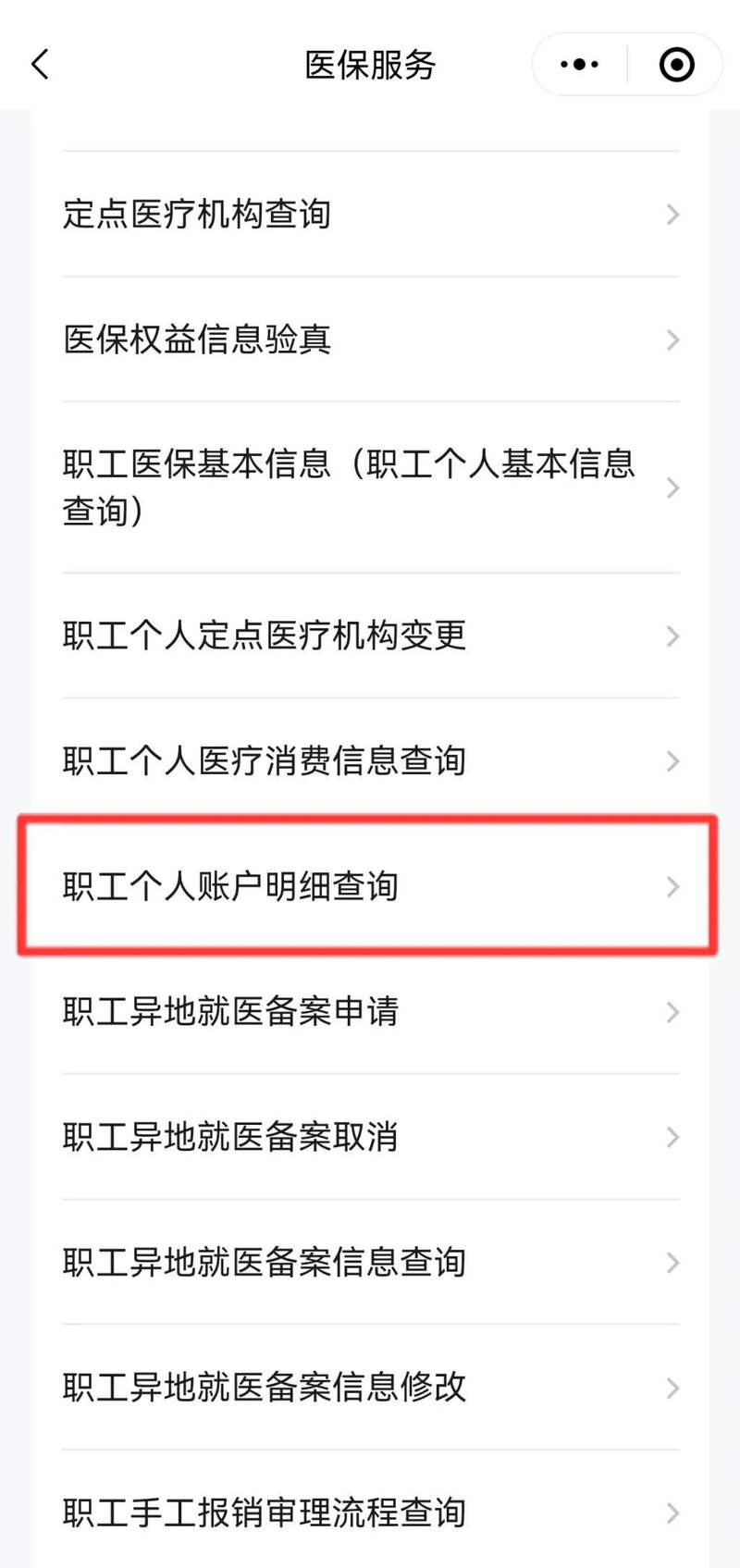Close the mini program with the circle icon
This screenshot has width=740, height=1568.
tap(676, 65)
